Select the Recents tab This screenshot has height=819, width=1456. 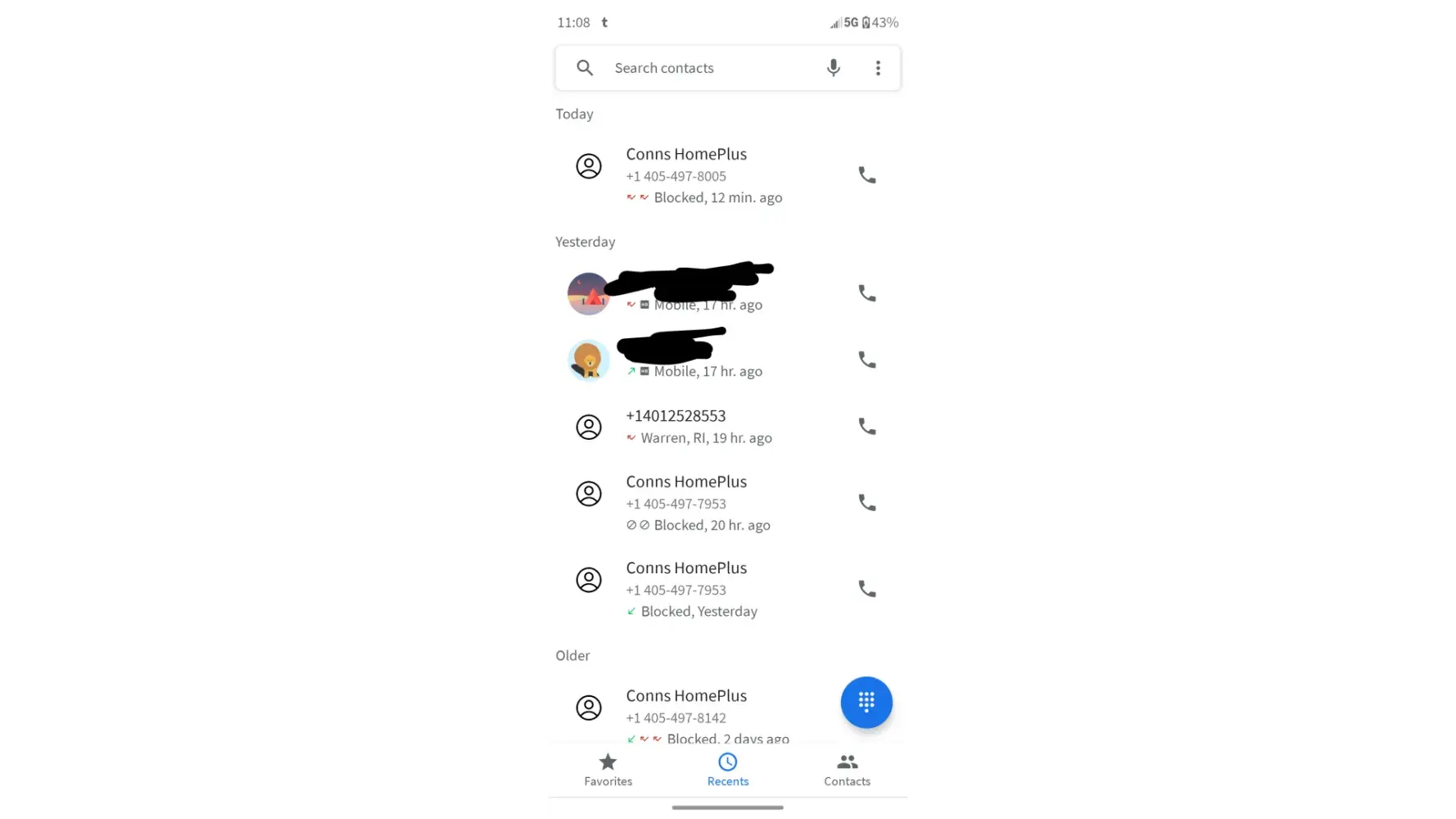[727, 770]
